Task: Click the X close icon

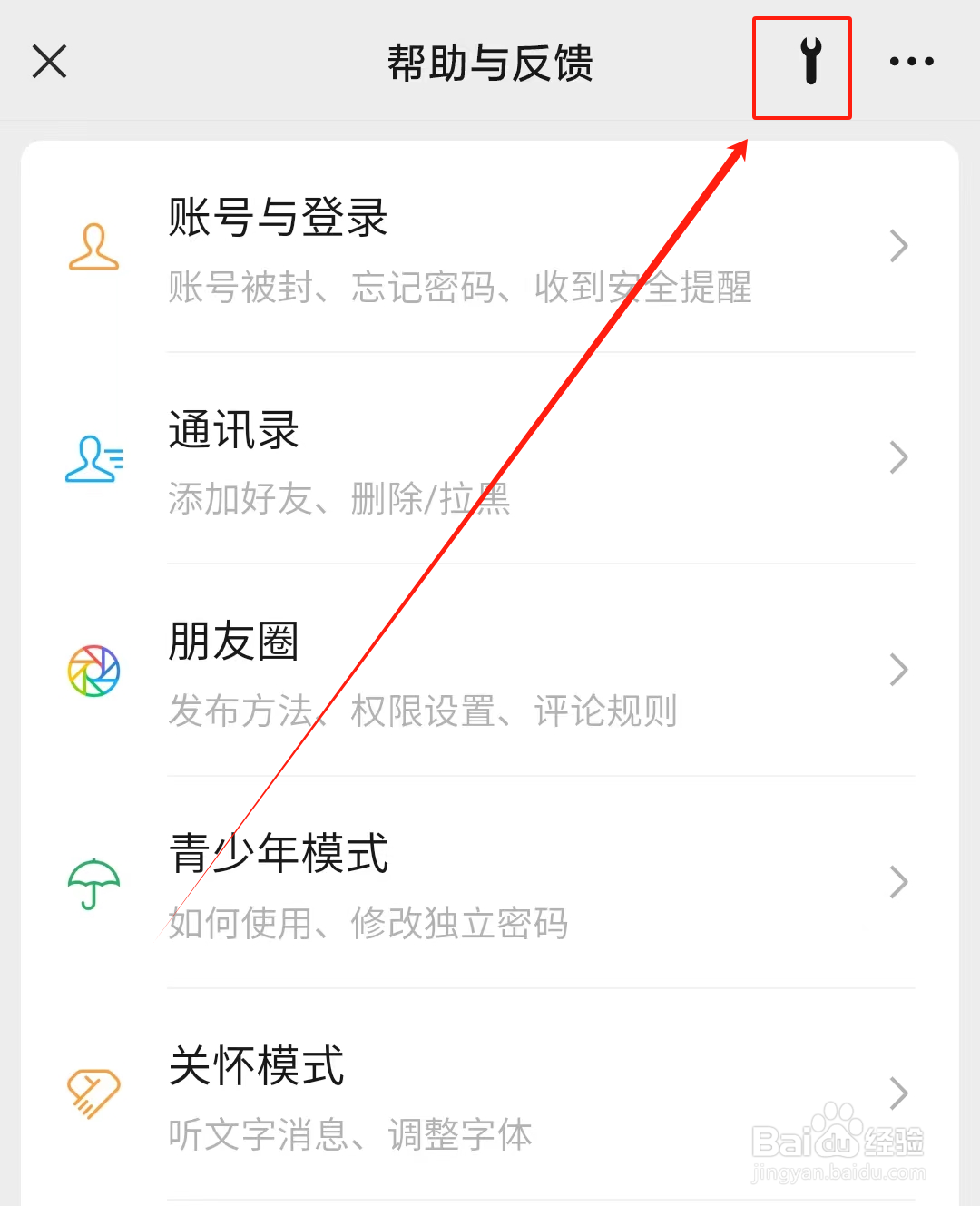Action: [49, 62]
